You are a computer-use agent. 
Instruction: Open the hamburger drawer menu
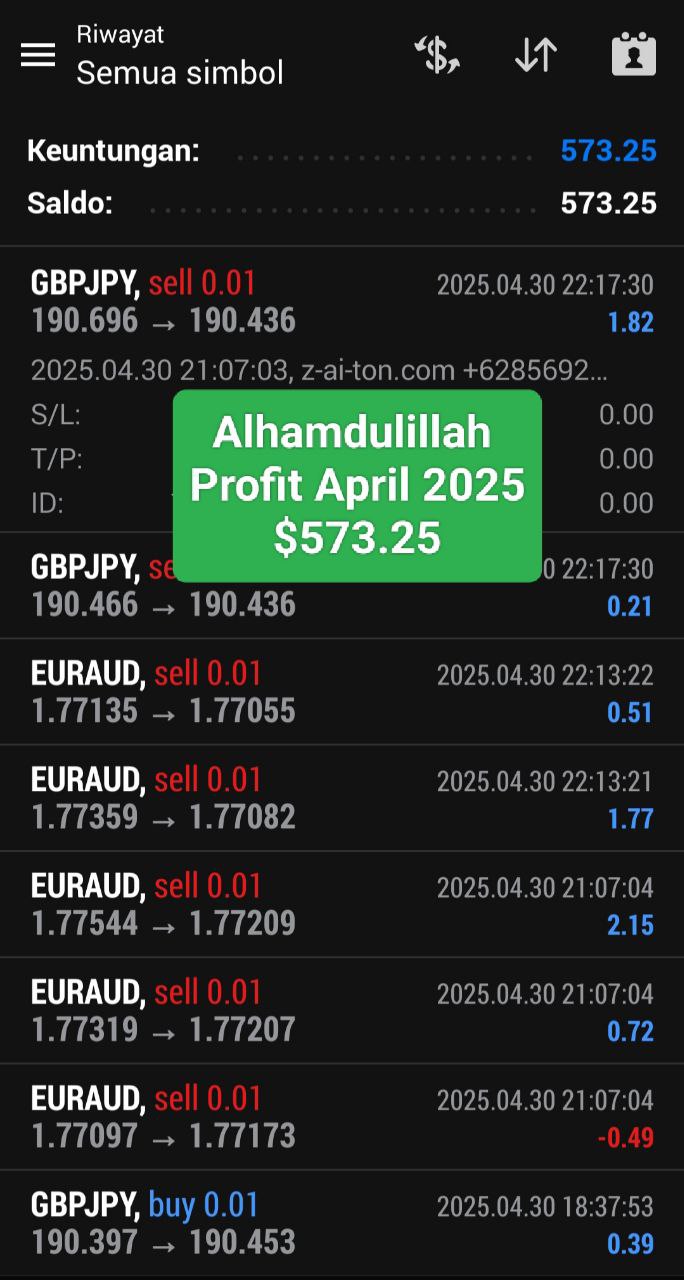point(38,55)
